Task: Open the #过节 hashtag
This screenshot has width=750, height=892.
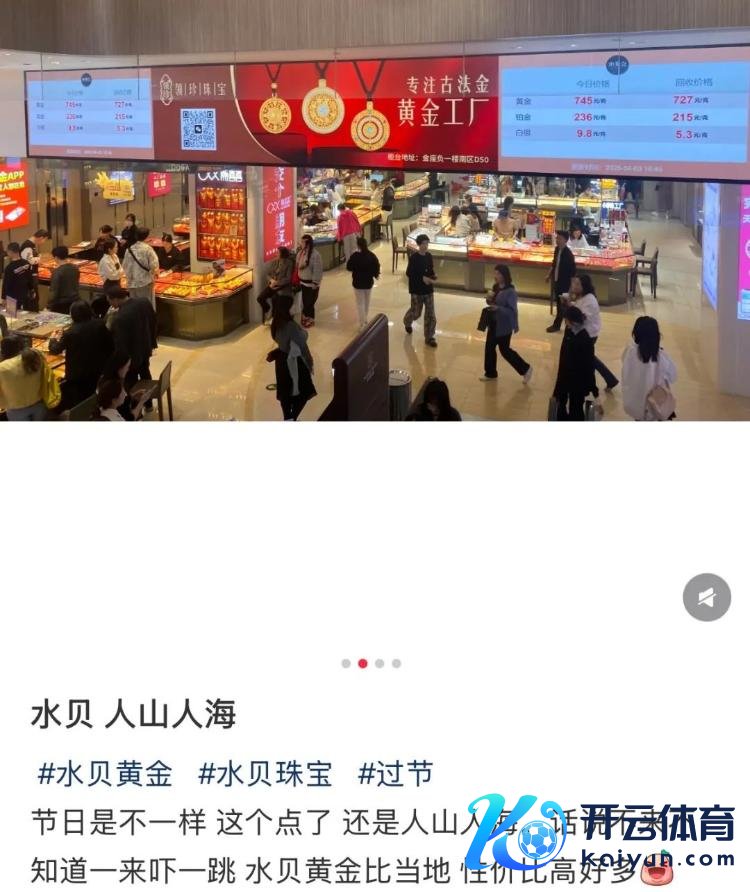Action: 396,774
